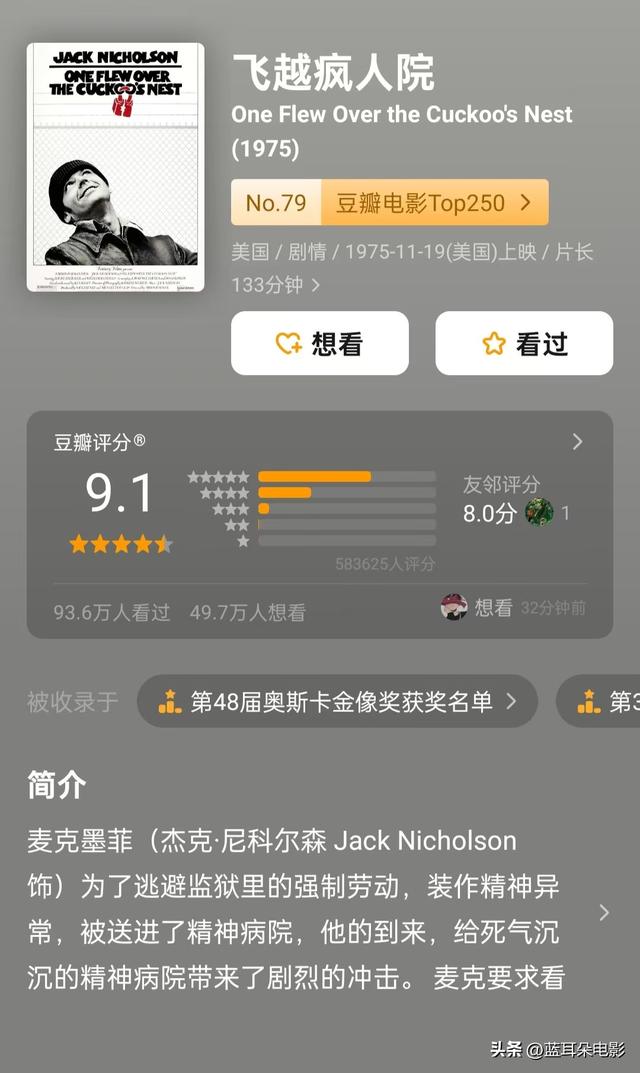The image size is (640, 1073).
Task: Open the friend's 想看 activity entry
Action: click(513, 607)
